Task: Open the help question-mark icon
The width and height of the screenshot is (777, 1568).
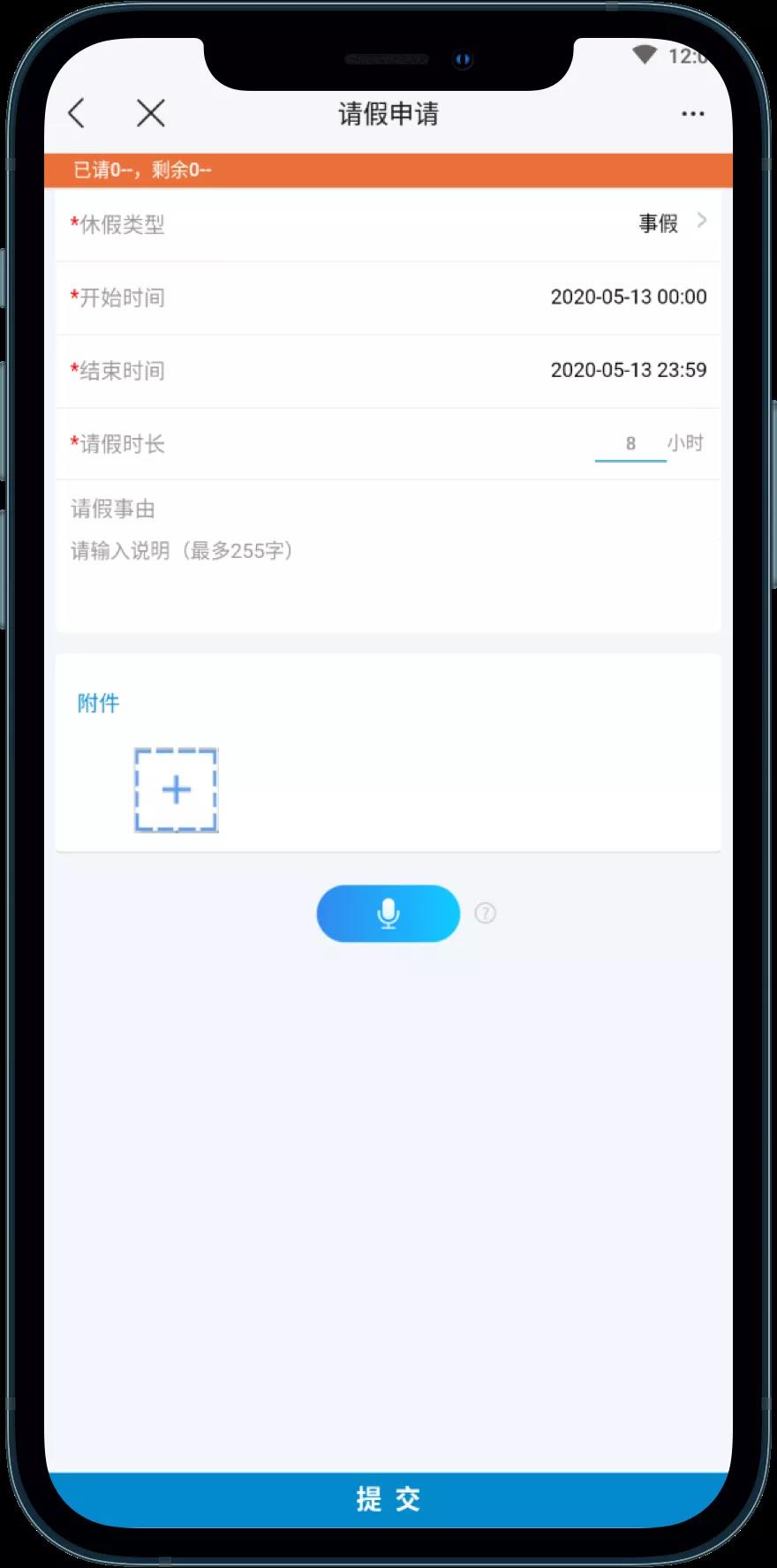Action: click(486, 914)
